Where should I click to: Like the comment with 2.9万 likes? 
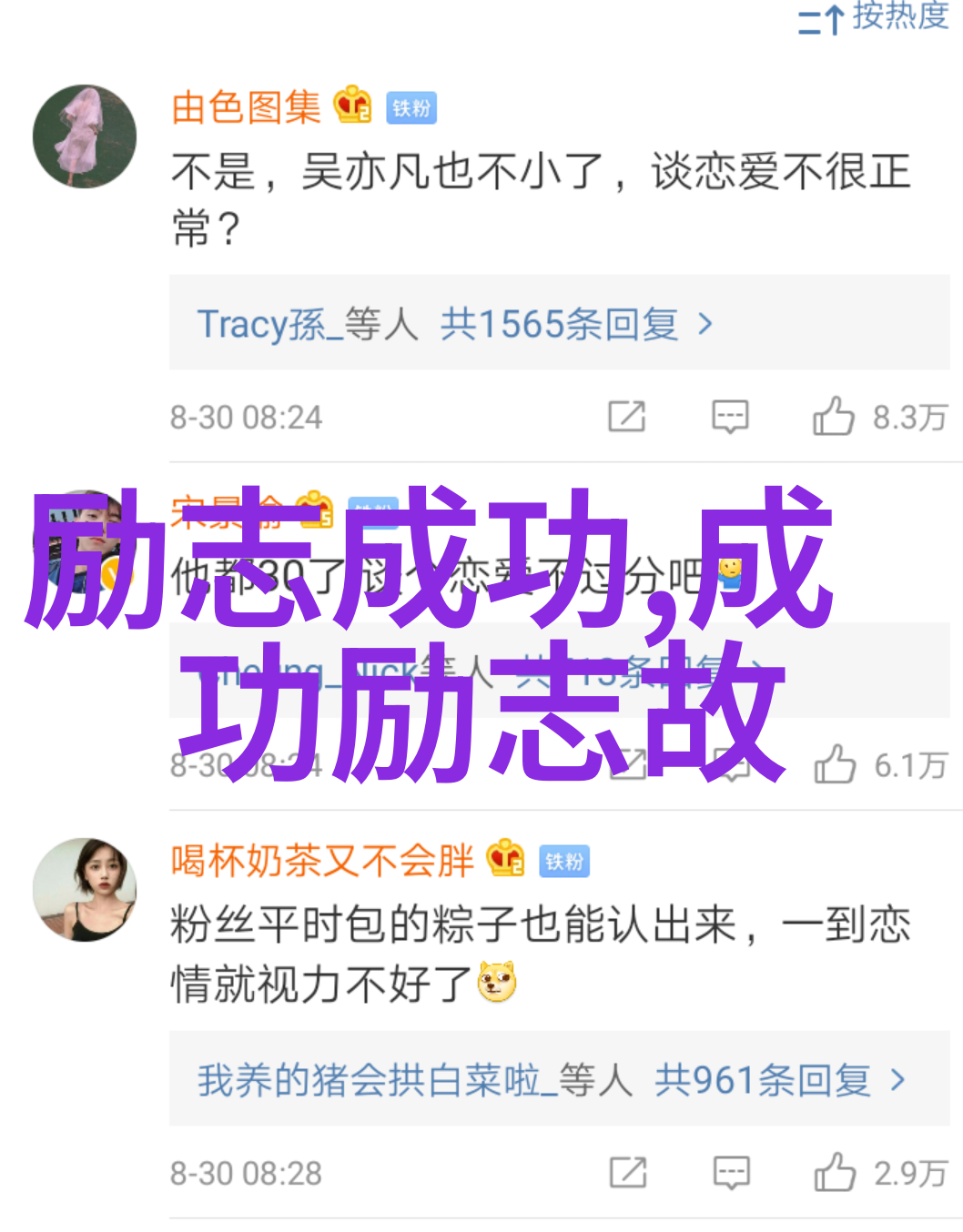click(x=835, y=1173)
